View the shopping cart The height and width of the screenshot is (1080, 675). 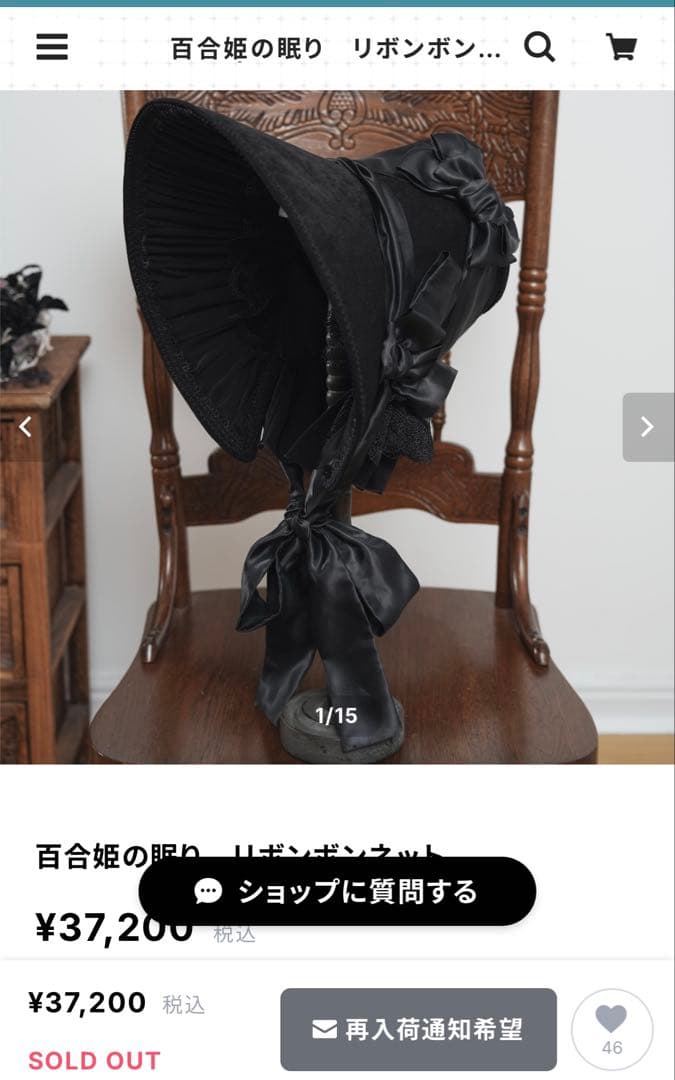[622, 47]
